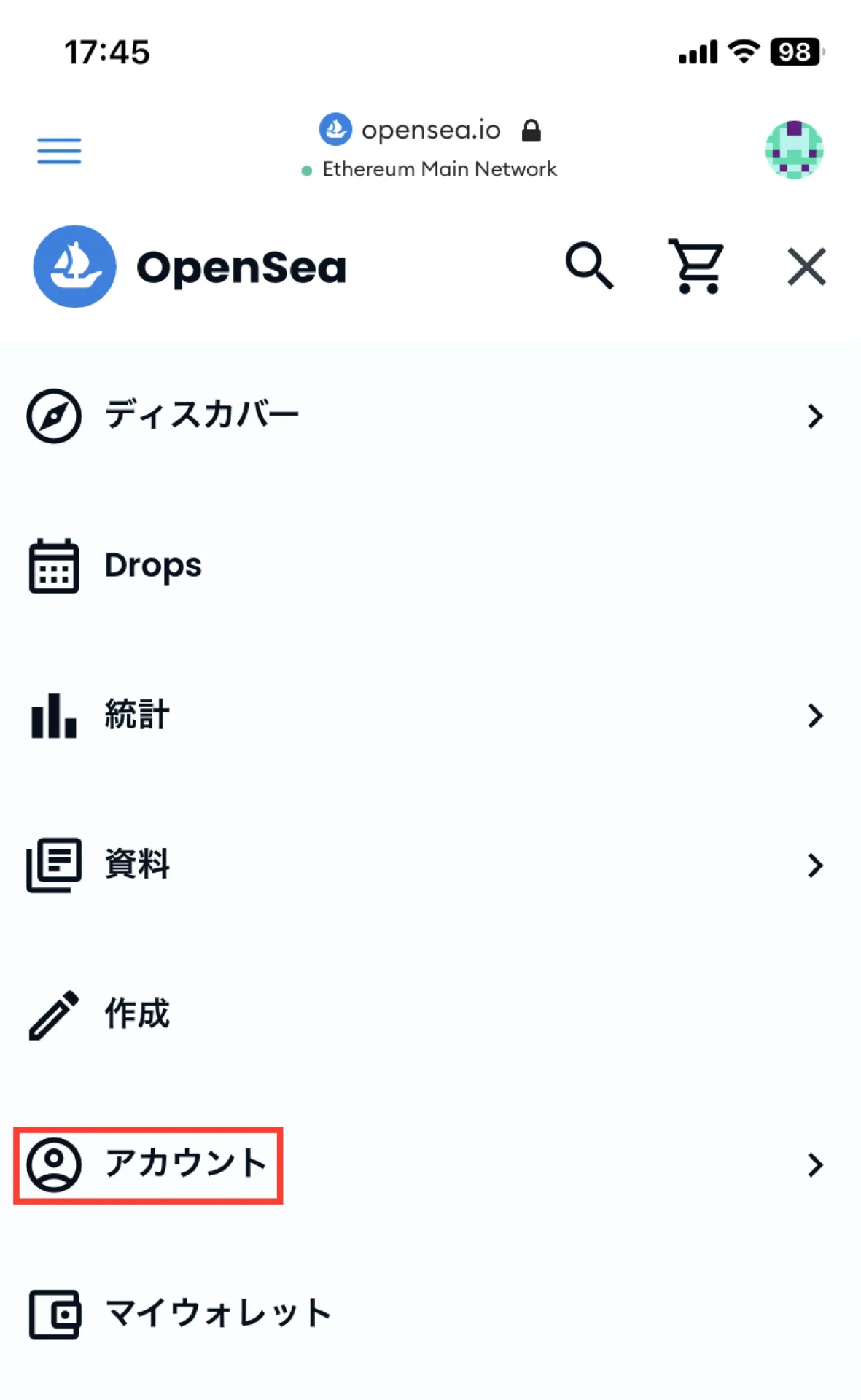Open the 作成 page
861x1400 pixels.
430,1014
